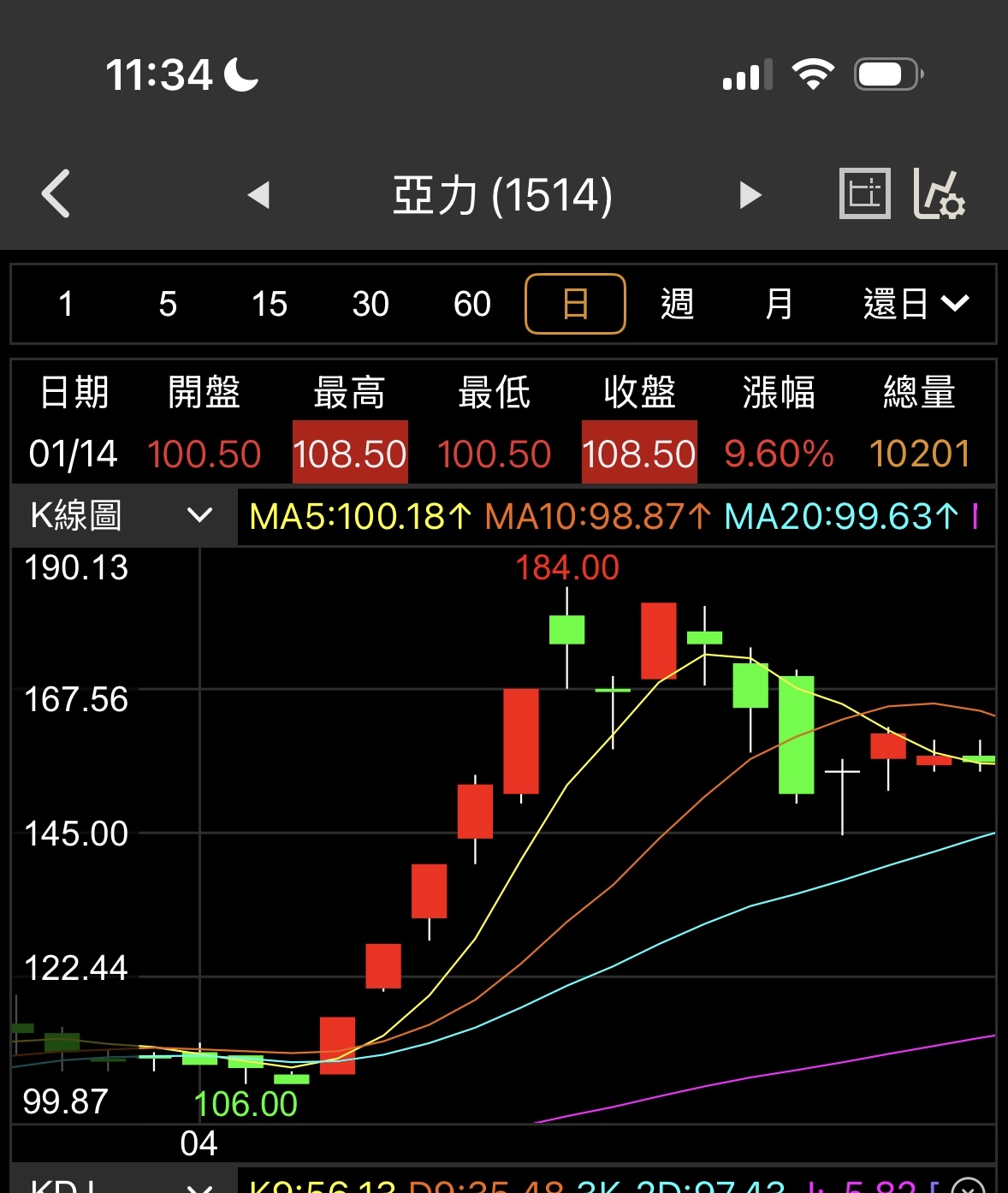The height and width of the screenshot is (1193, 1008).
Task: Select the 日 daily chart timeframe
Action: click(x=574, y=304)
